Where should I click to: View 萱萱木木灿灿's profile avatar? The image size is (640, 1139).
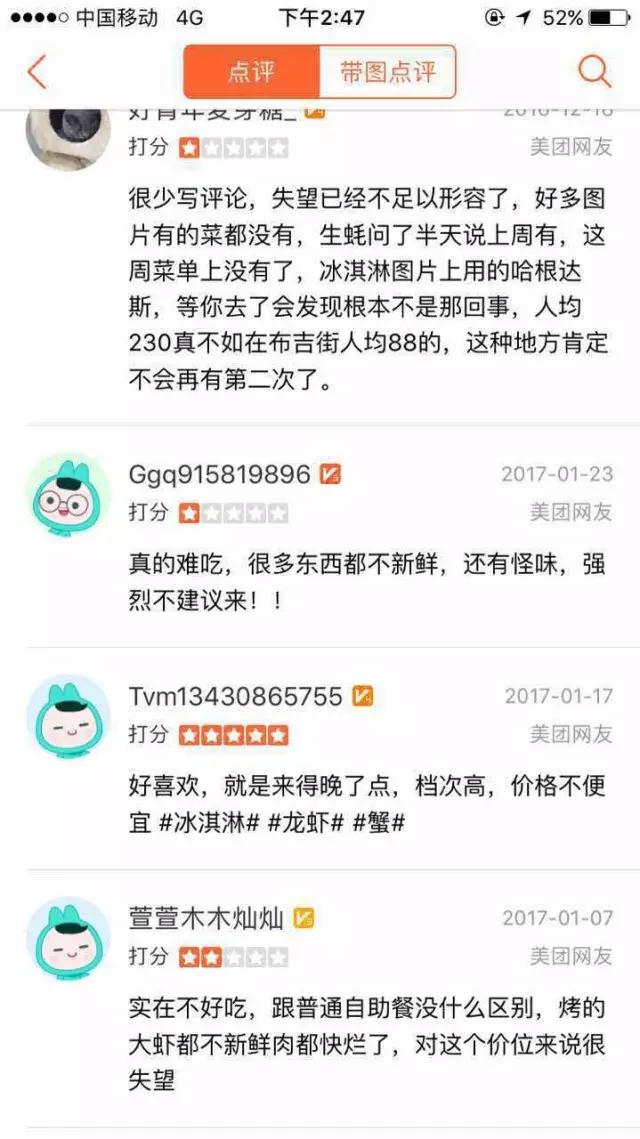68,939
